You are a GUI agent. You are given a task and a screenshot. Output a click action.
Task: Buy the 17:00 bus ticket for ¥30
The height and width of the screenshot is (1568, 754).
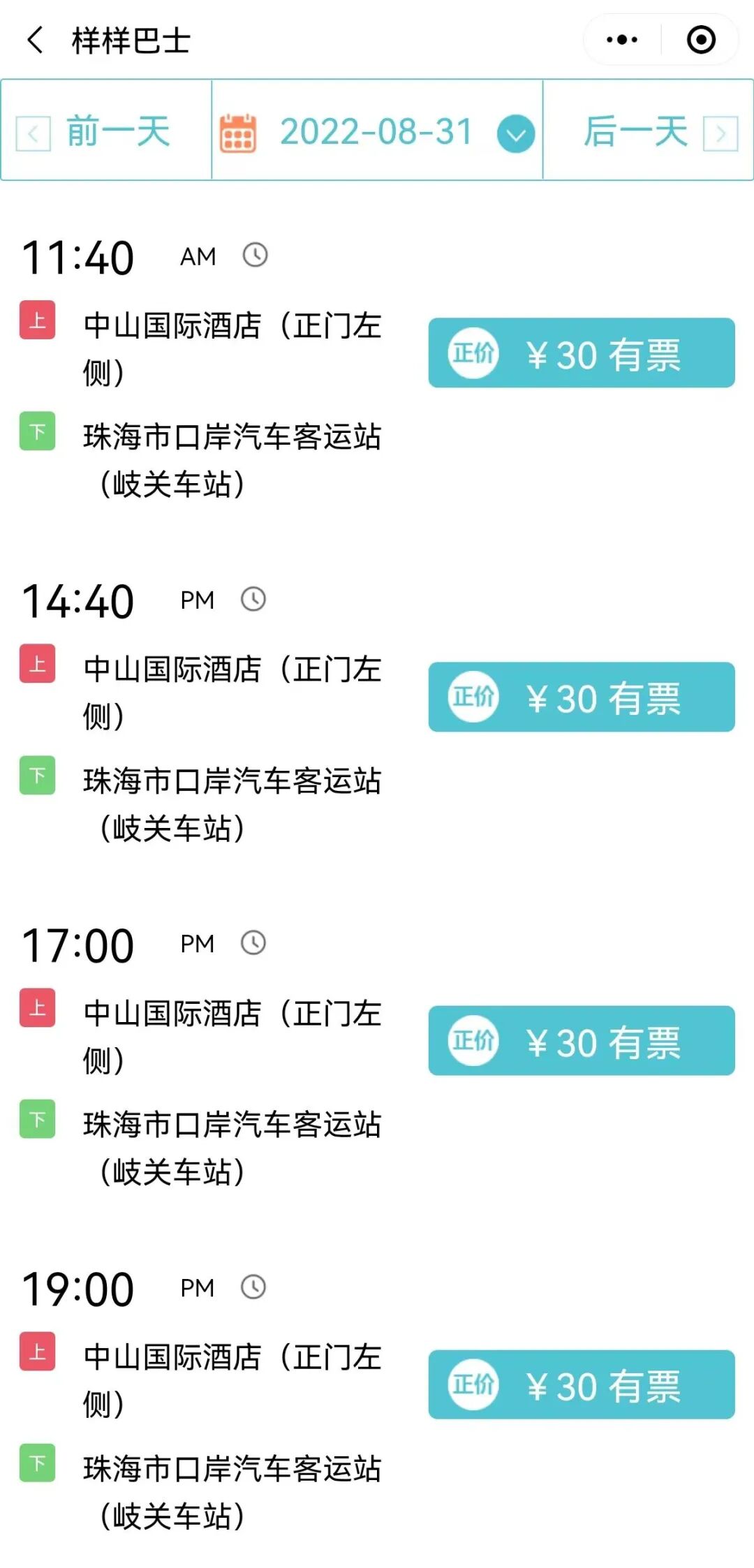click(x=581, y=1041)
